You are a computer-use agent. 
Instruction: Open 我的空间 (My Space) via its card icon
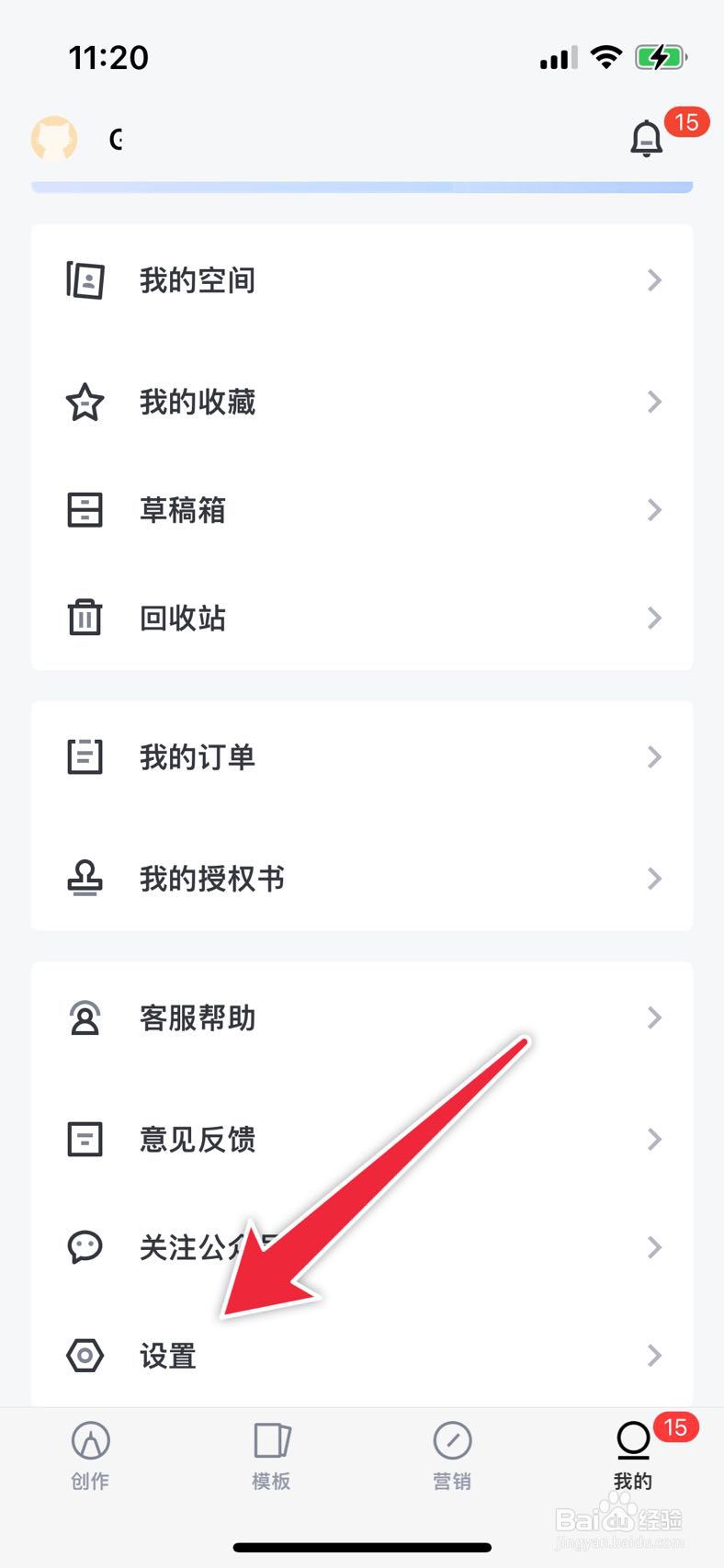85,280
